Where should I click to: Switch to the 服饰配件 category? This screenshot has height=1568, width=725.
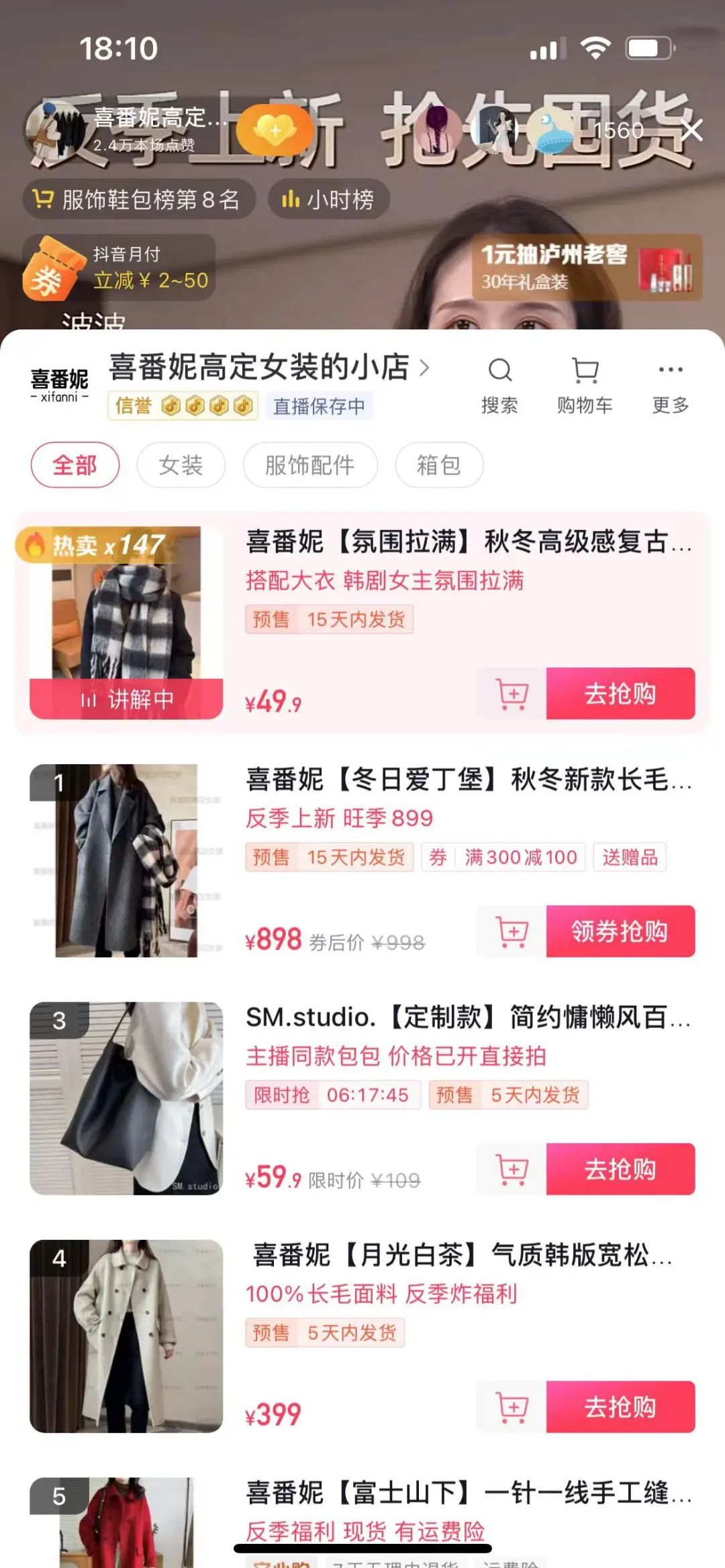[310, 465]
